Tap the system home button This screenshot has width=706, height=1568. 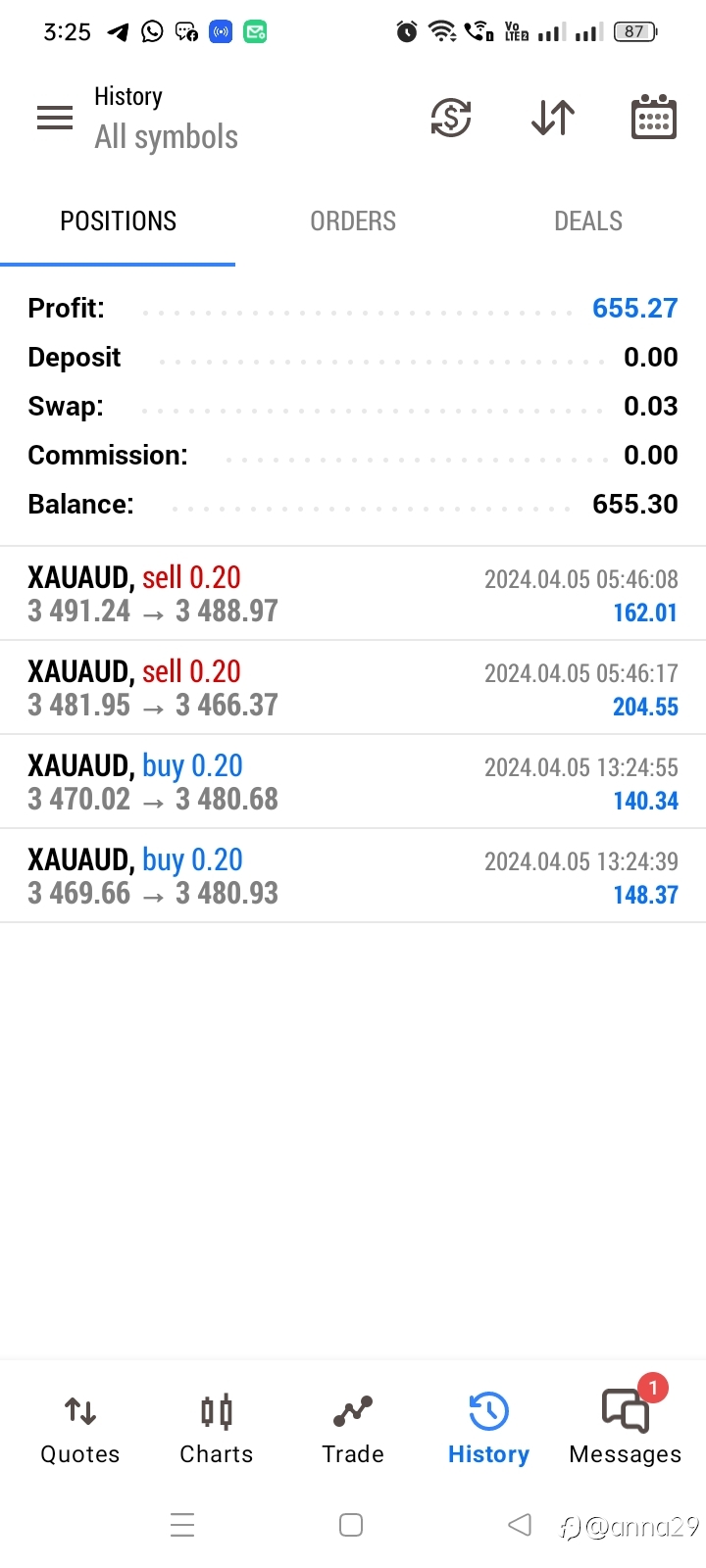pos(351,1525)
